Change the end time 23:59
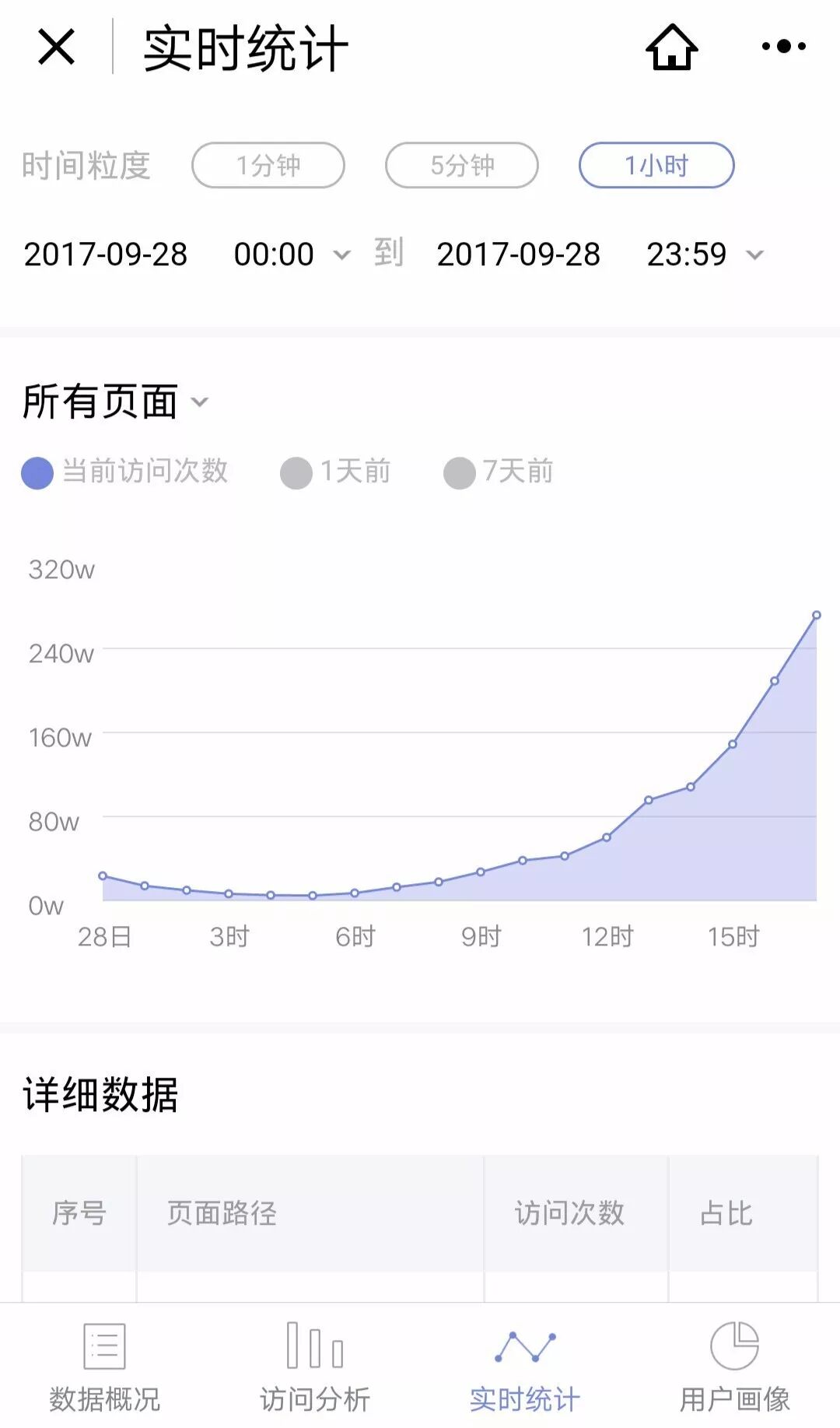Image resolution: width=840 pixels, height=1428 pixels. (704, 254)
